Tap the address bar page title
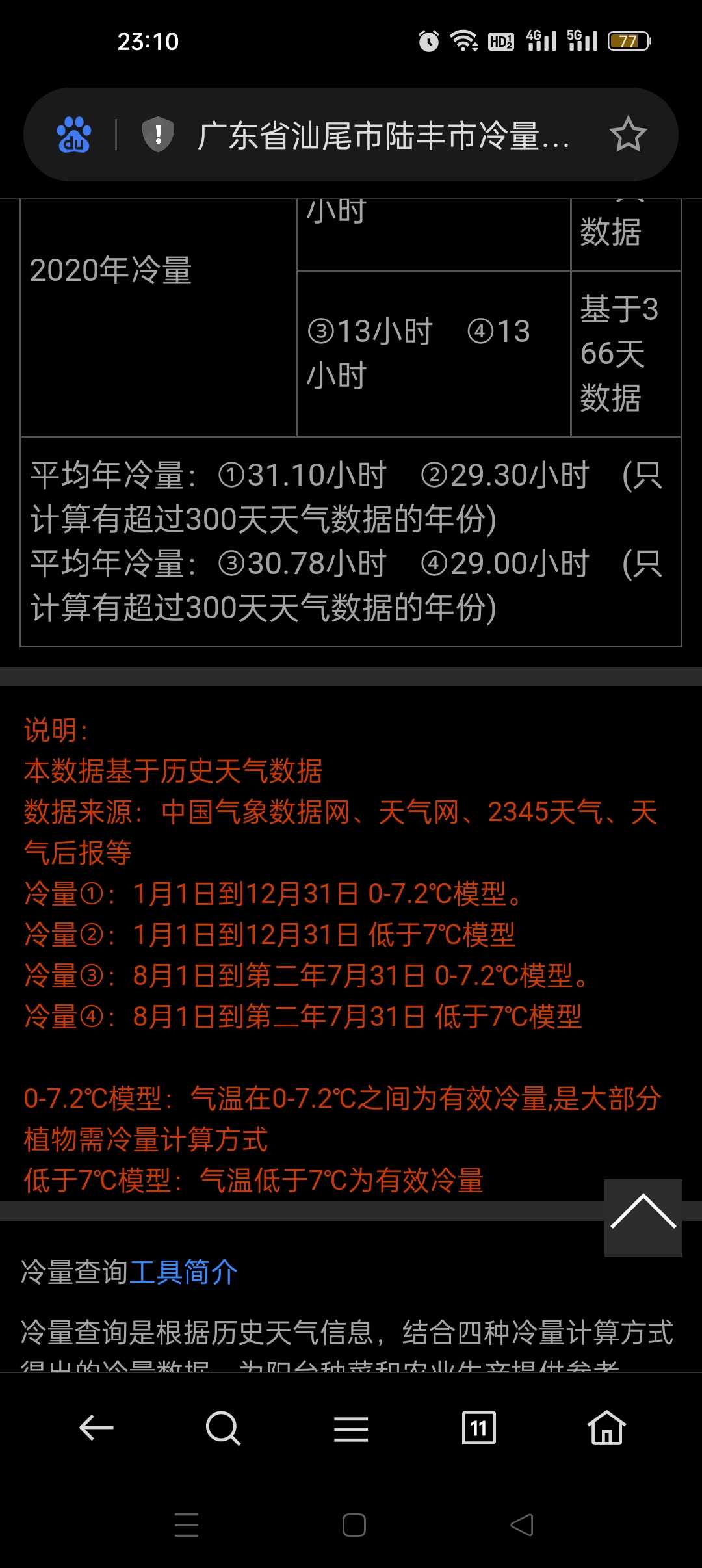 tap(383, 135)
